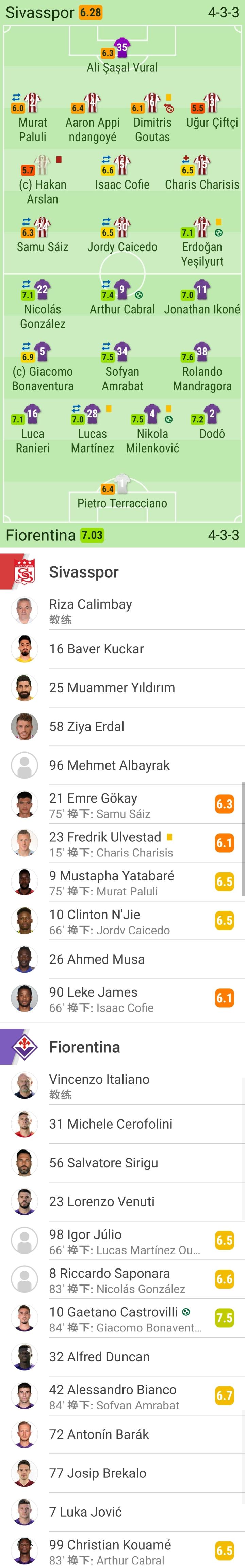
Task: Open Fiorentina team page
Action: [84, 1047]
